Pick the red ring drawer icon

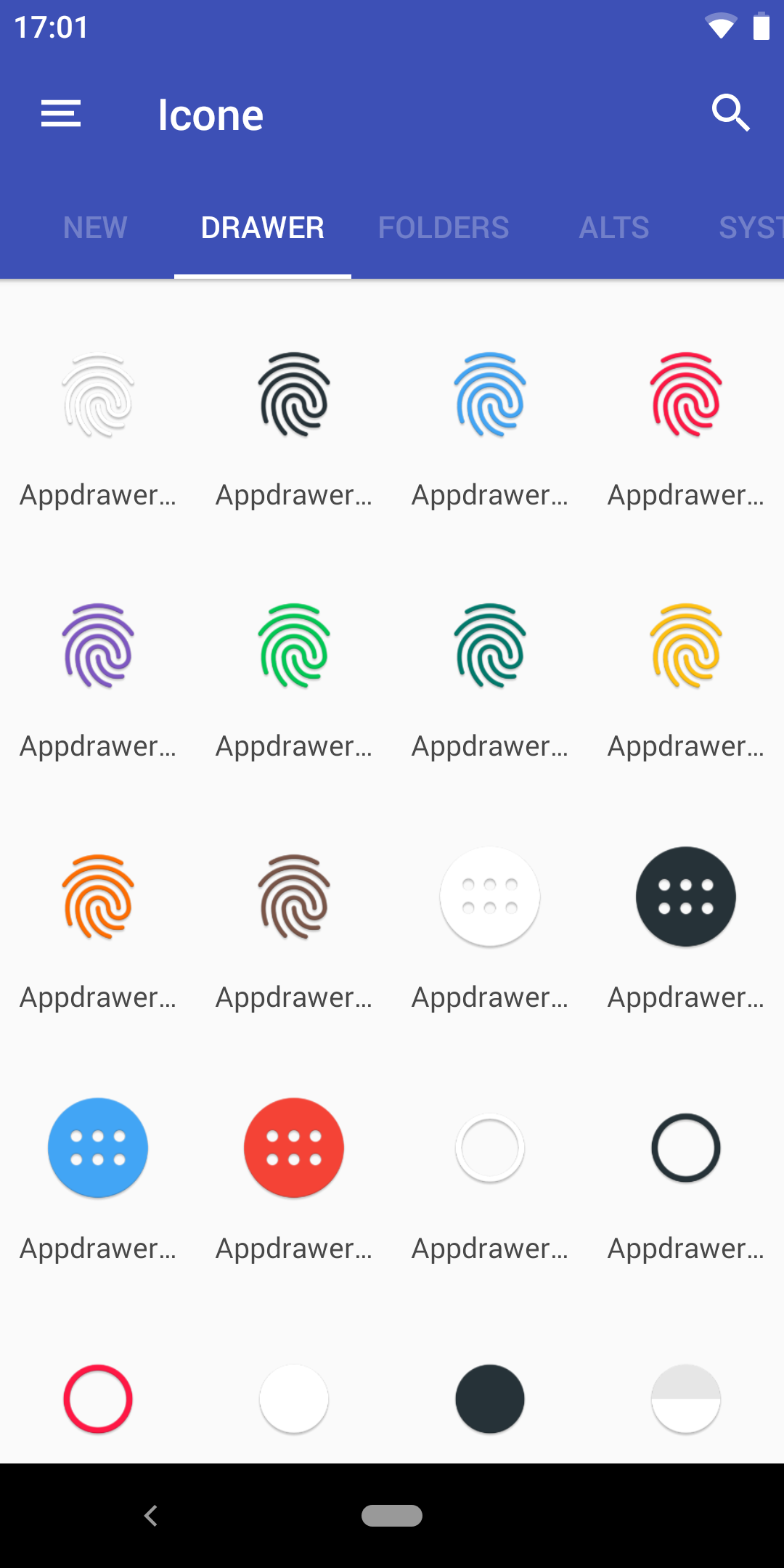[98, 1399]
